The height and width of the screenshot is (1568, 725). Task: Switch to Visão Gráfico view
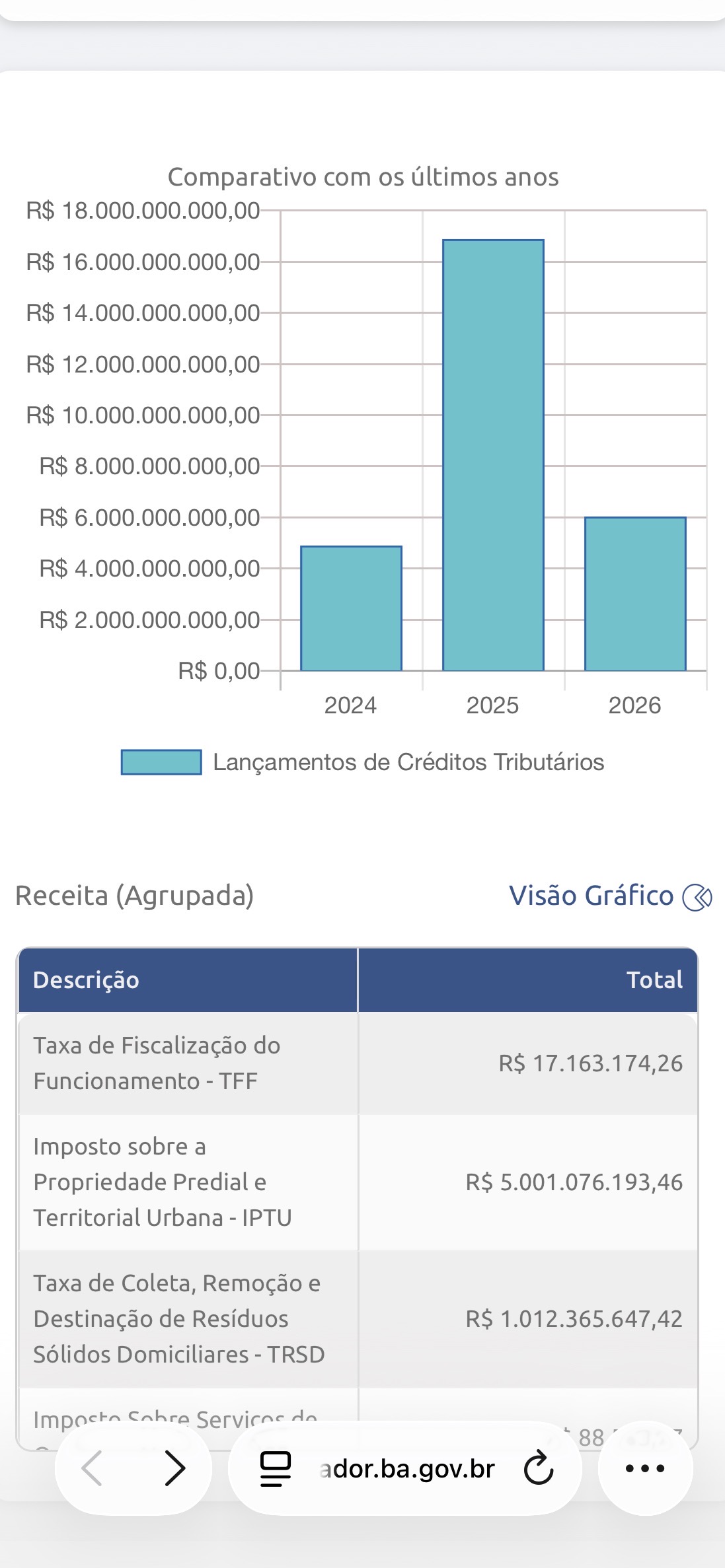point(609,896)
